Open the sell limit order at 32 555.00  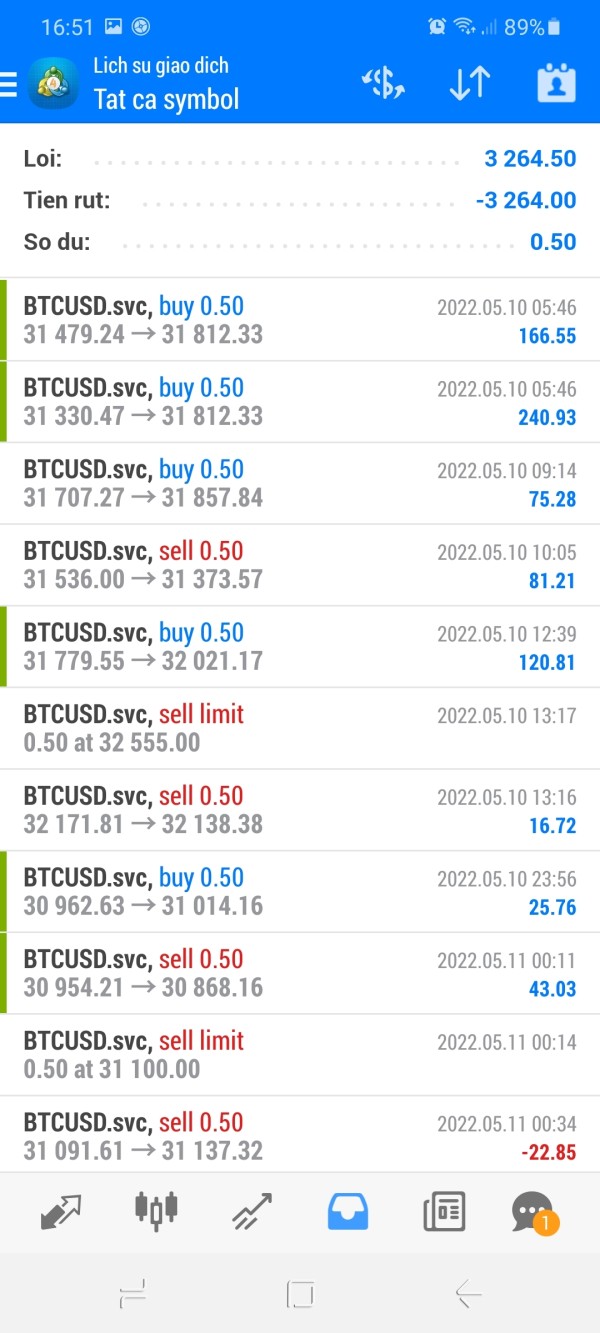(300, 728)
